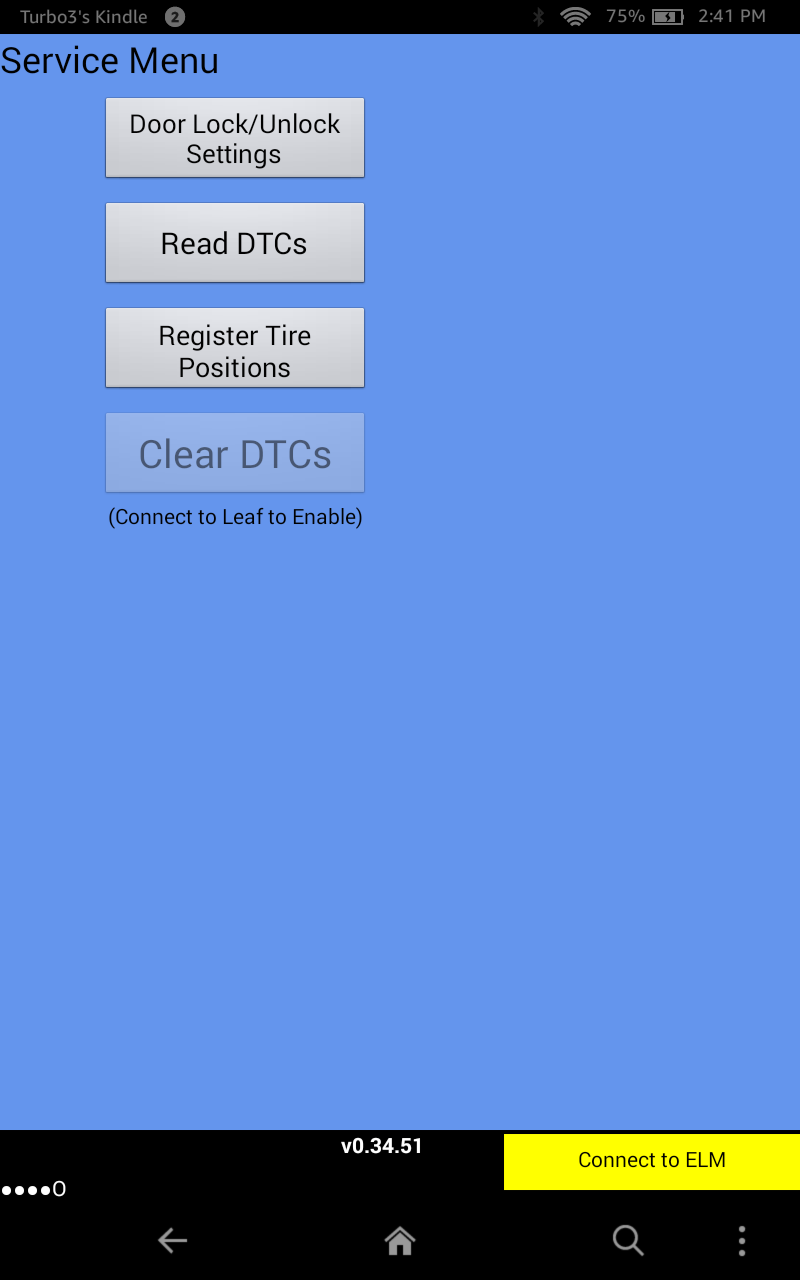
Task: Tap the Clear DTCs button
Action: [235, 453]
